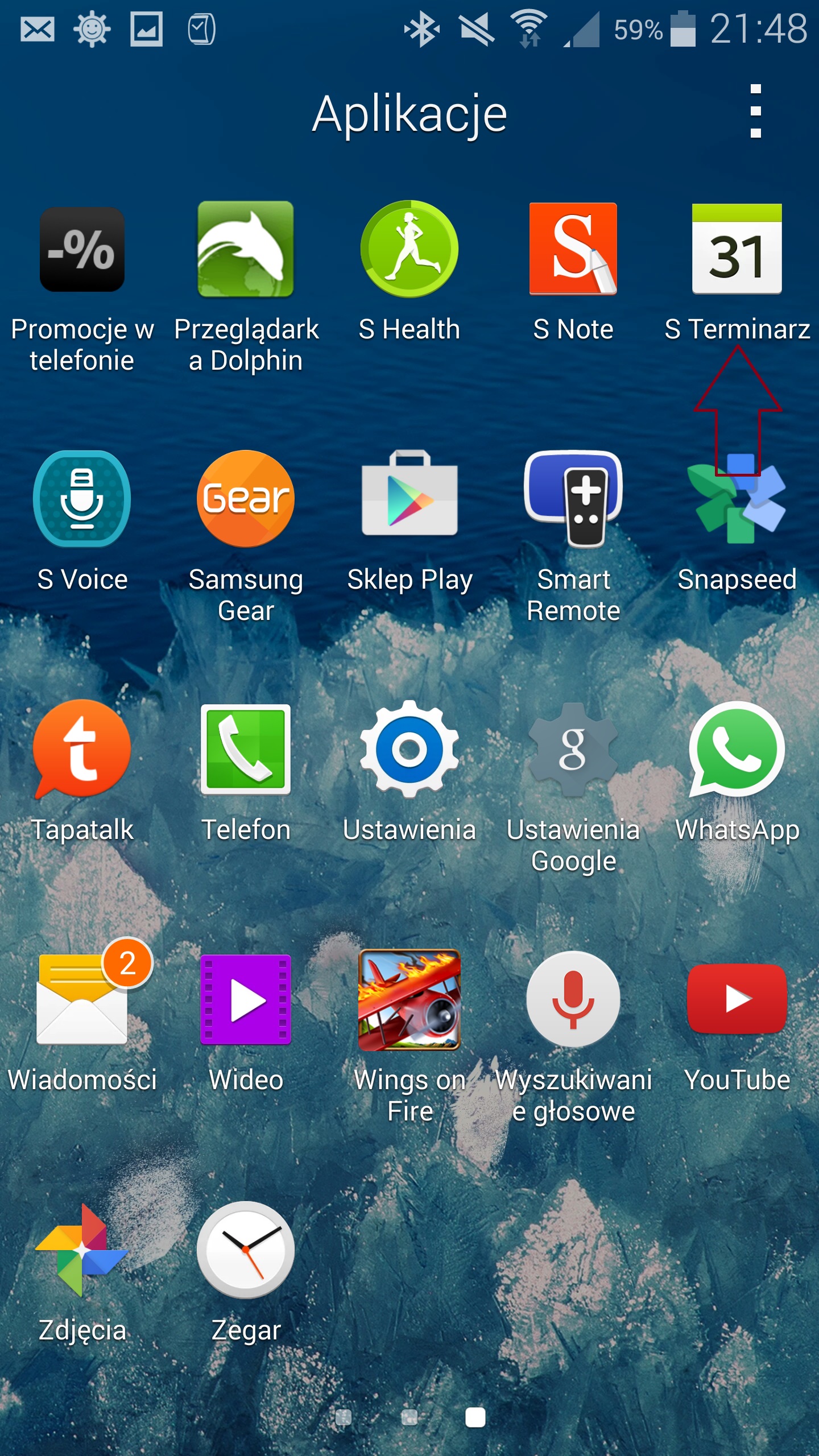
Task: Launch Smart Remote
Action: pyautogui.click(x=573, y=499)
